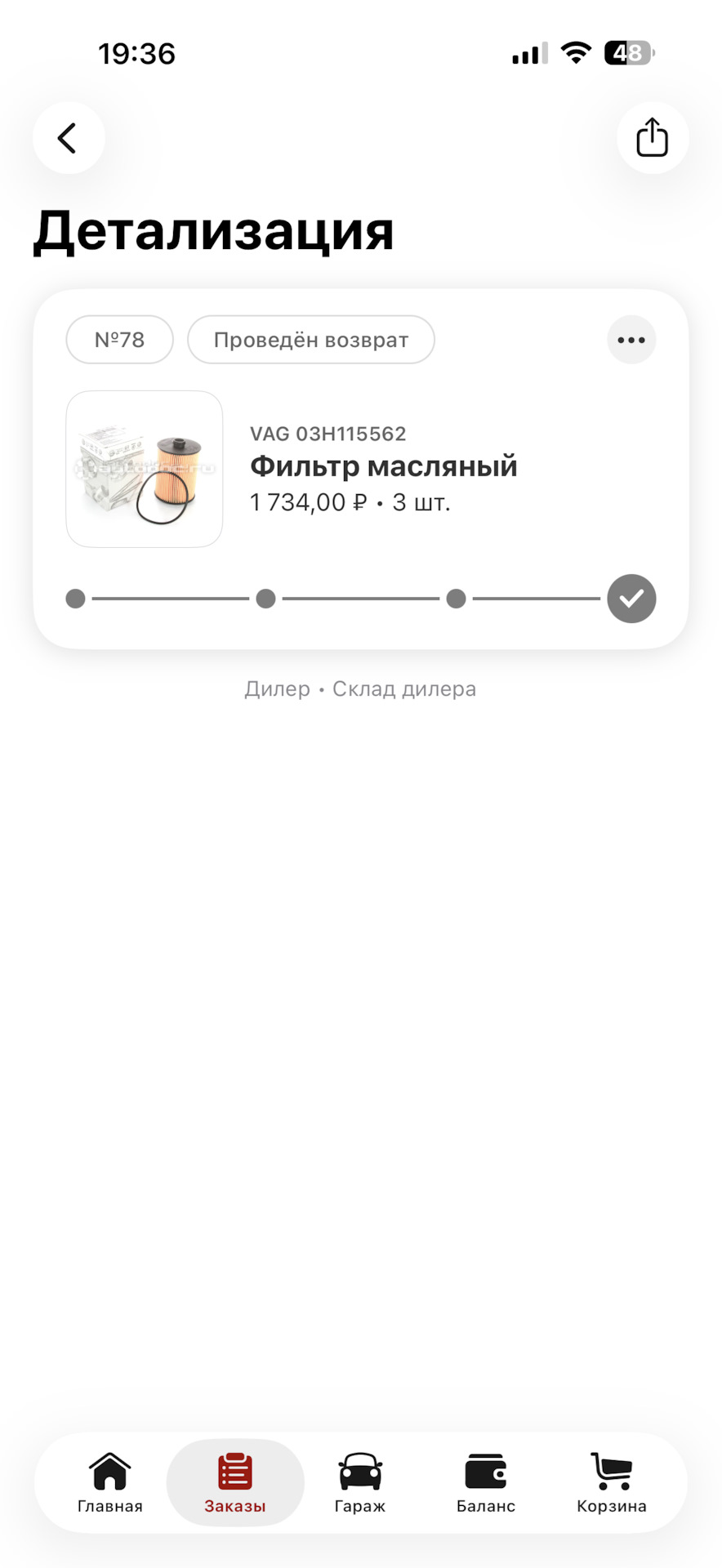Viewport: 722px width, 1568px height.
Task: Open the three-dot menu for order №78
Action: (x=631, y=340)
